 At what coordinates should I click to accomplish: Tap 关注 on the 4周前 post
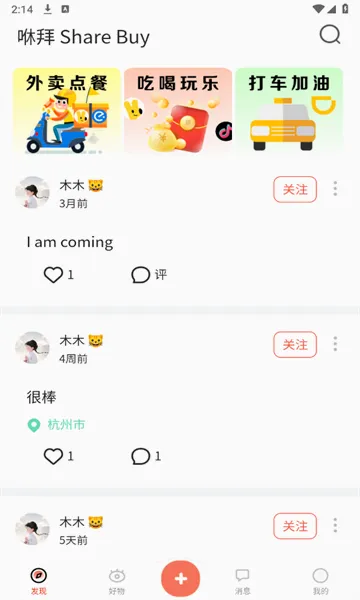[295, 345]
